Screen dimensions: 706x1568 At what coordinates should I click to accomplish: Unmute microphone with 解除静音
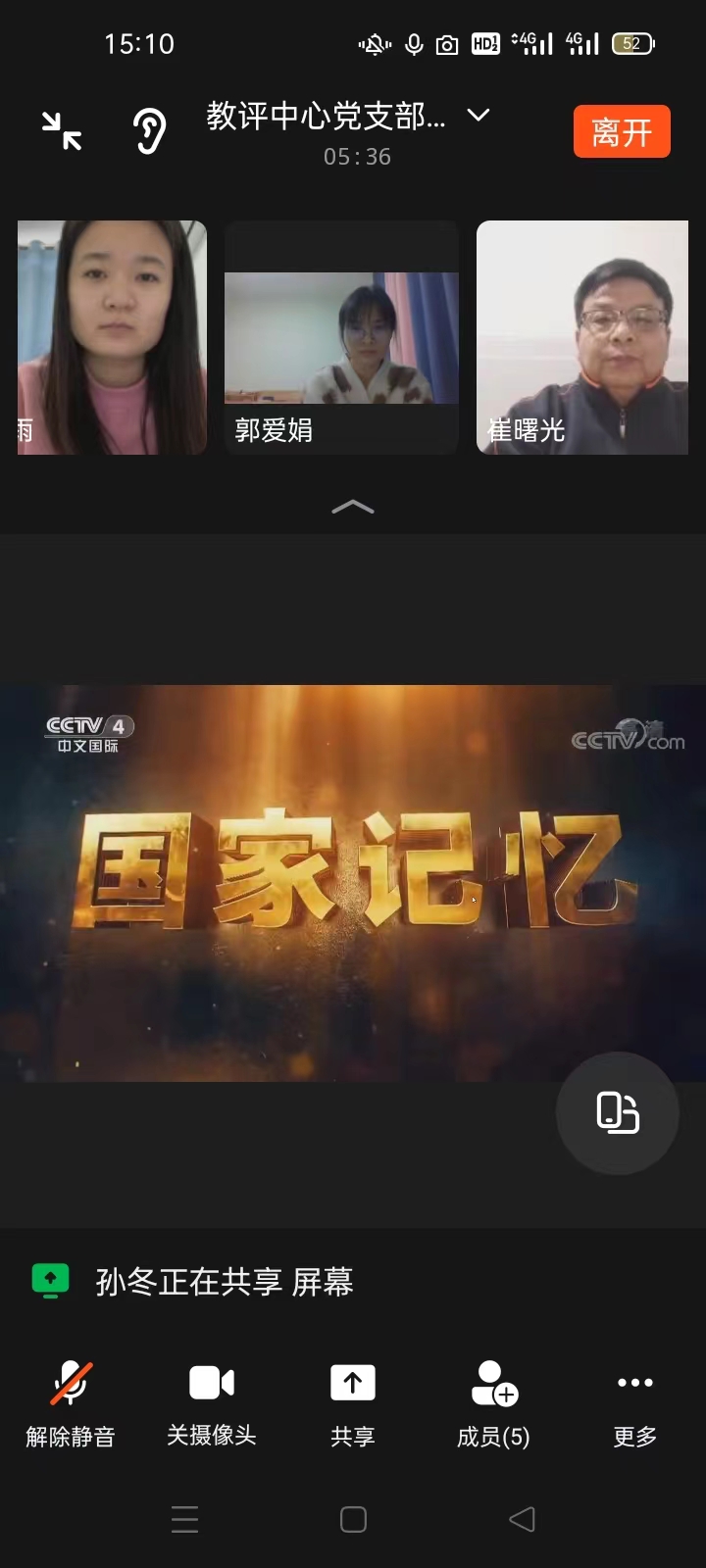(x=71, y=1402)
